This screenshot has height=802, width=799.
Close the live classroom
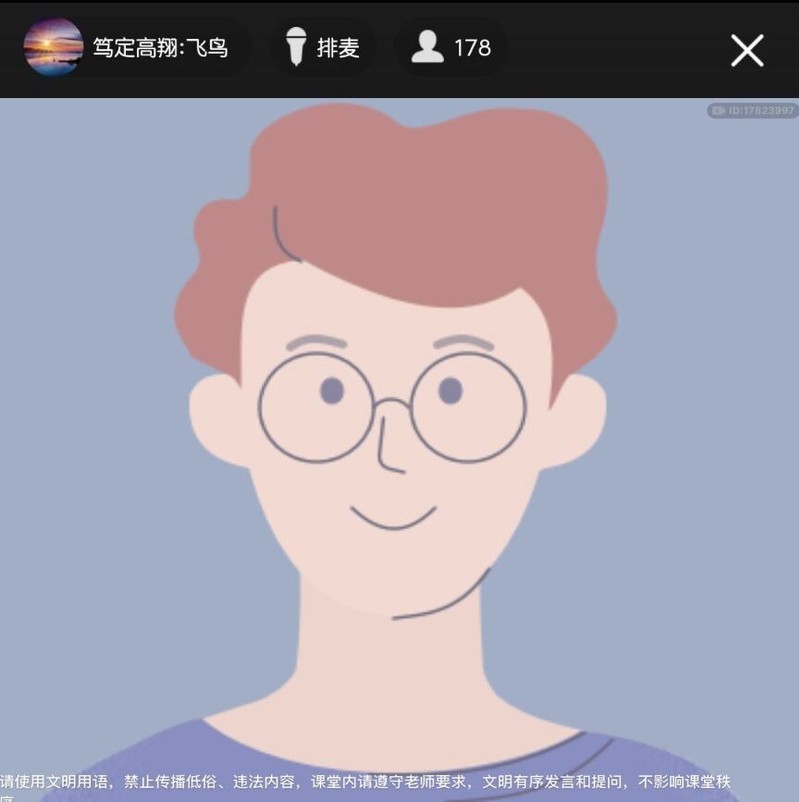point(747,50)
